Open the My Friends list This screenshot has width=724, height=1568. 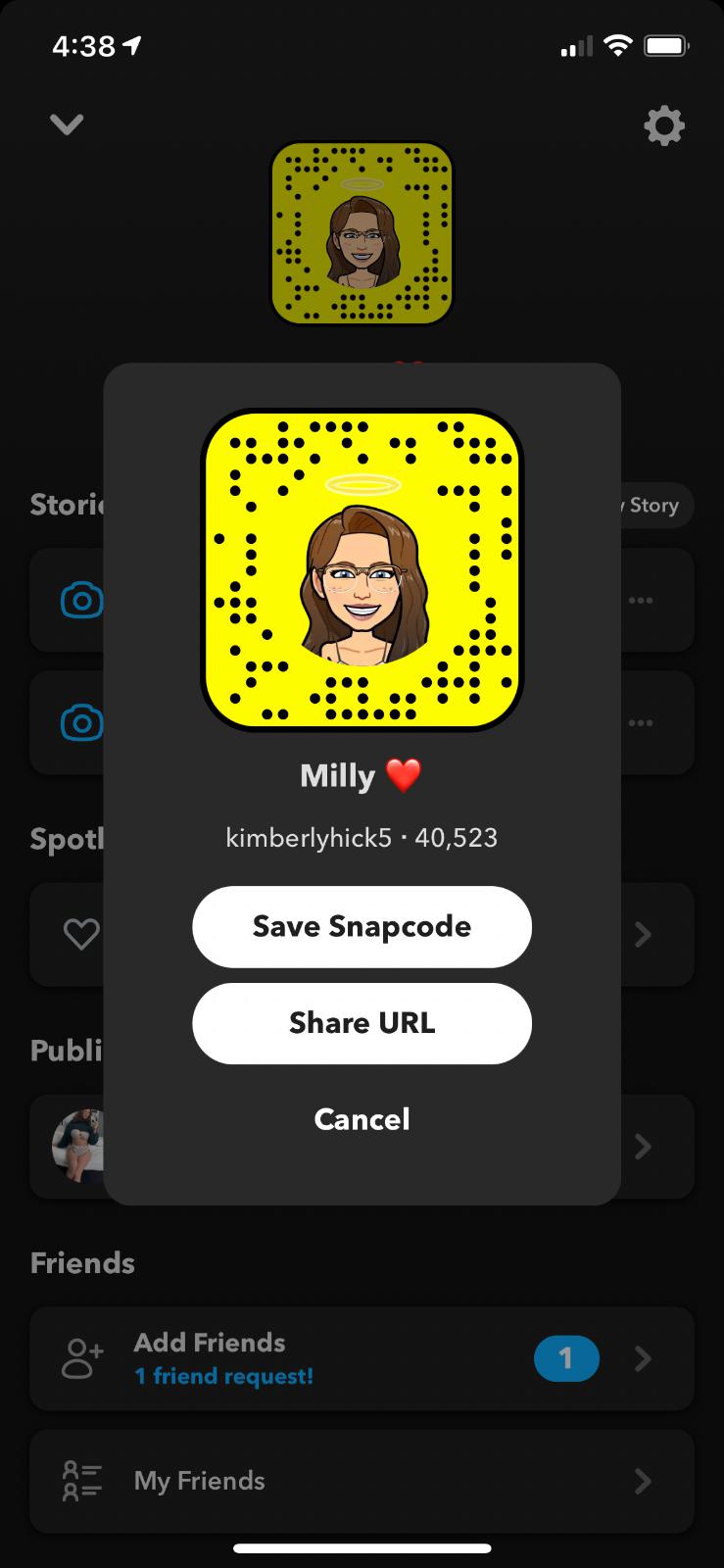[362, 1480]
